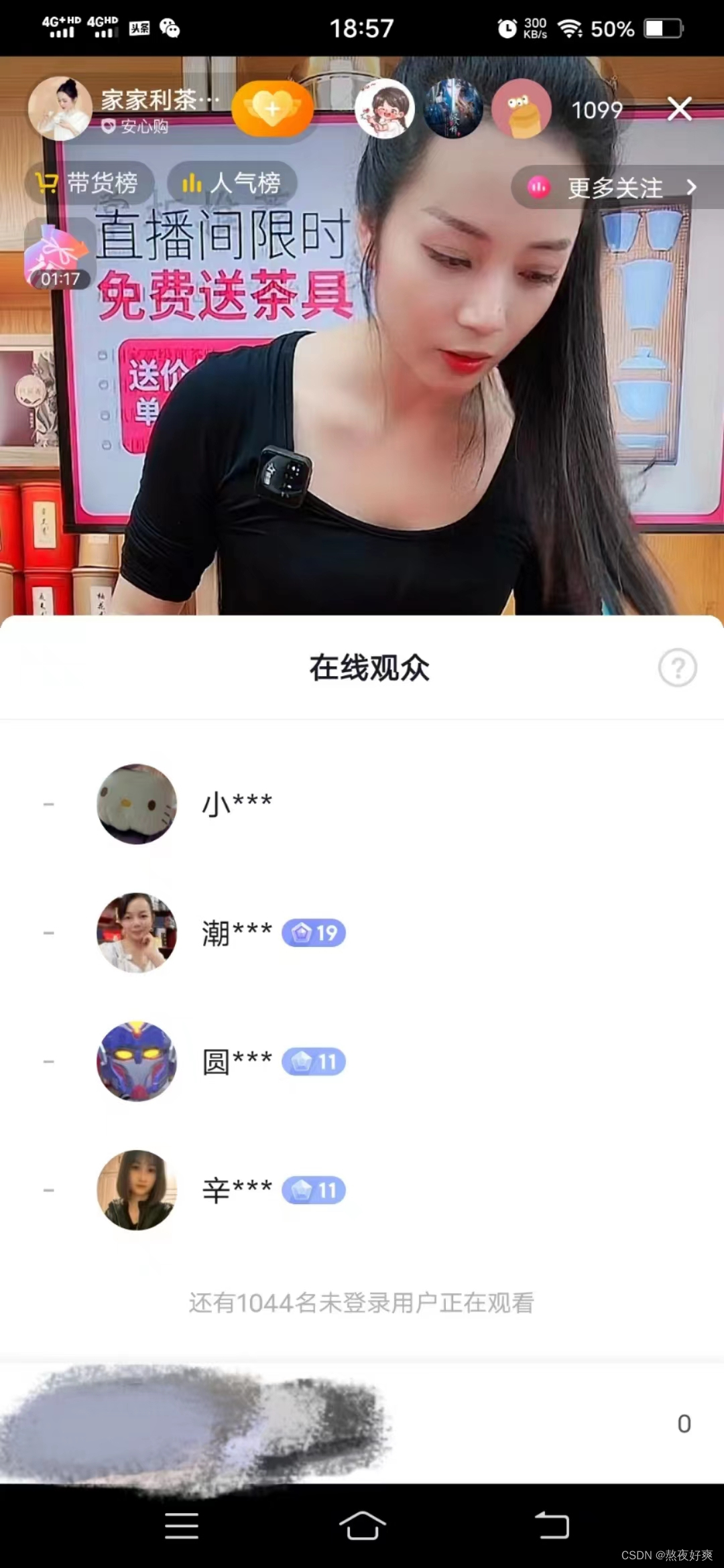The width and height of the screenshot is (724, 1568).
Task: Open viewer 小*** profile picture
Action: (x=136, y=803)
